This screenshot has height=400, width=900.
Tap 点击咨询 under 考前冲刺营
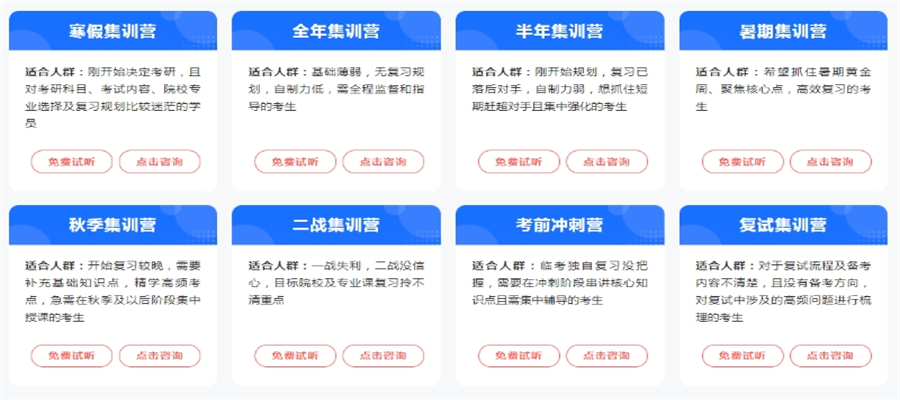pyautogui.click(x=607, y=355)
